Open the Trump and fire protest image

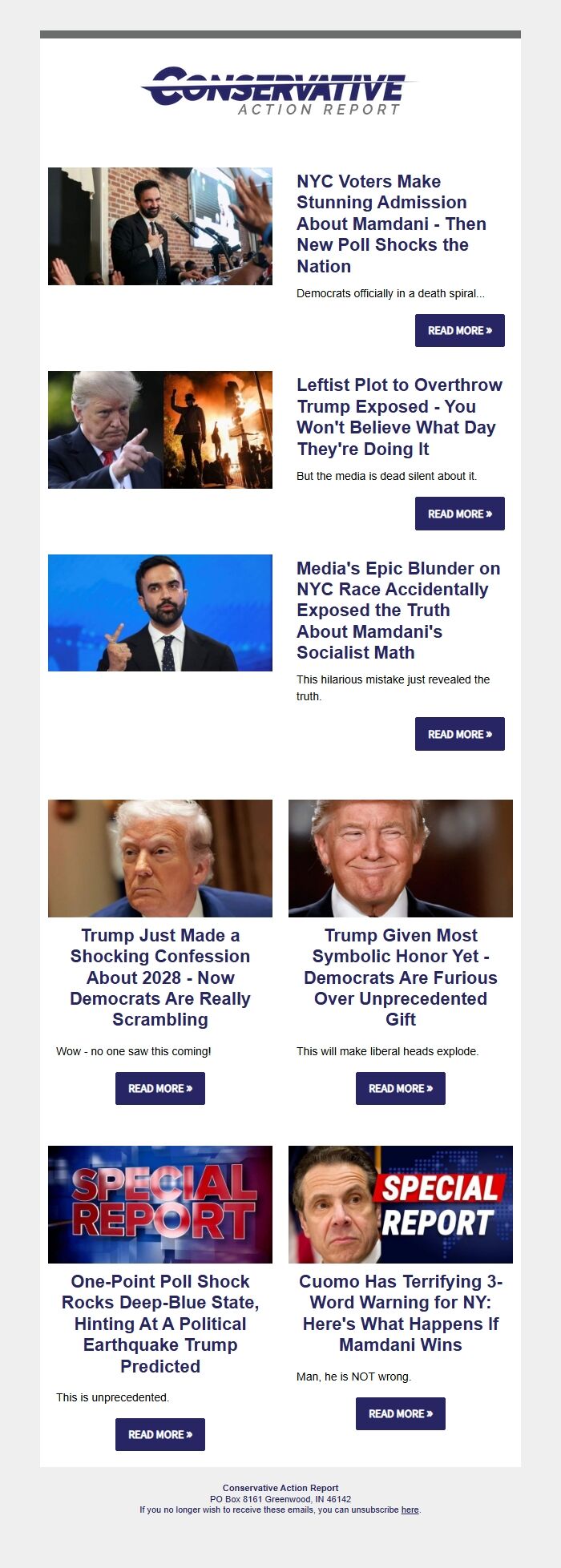click(160, 429)
